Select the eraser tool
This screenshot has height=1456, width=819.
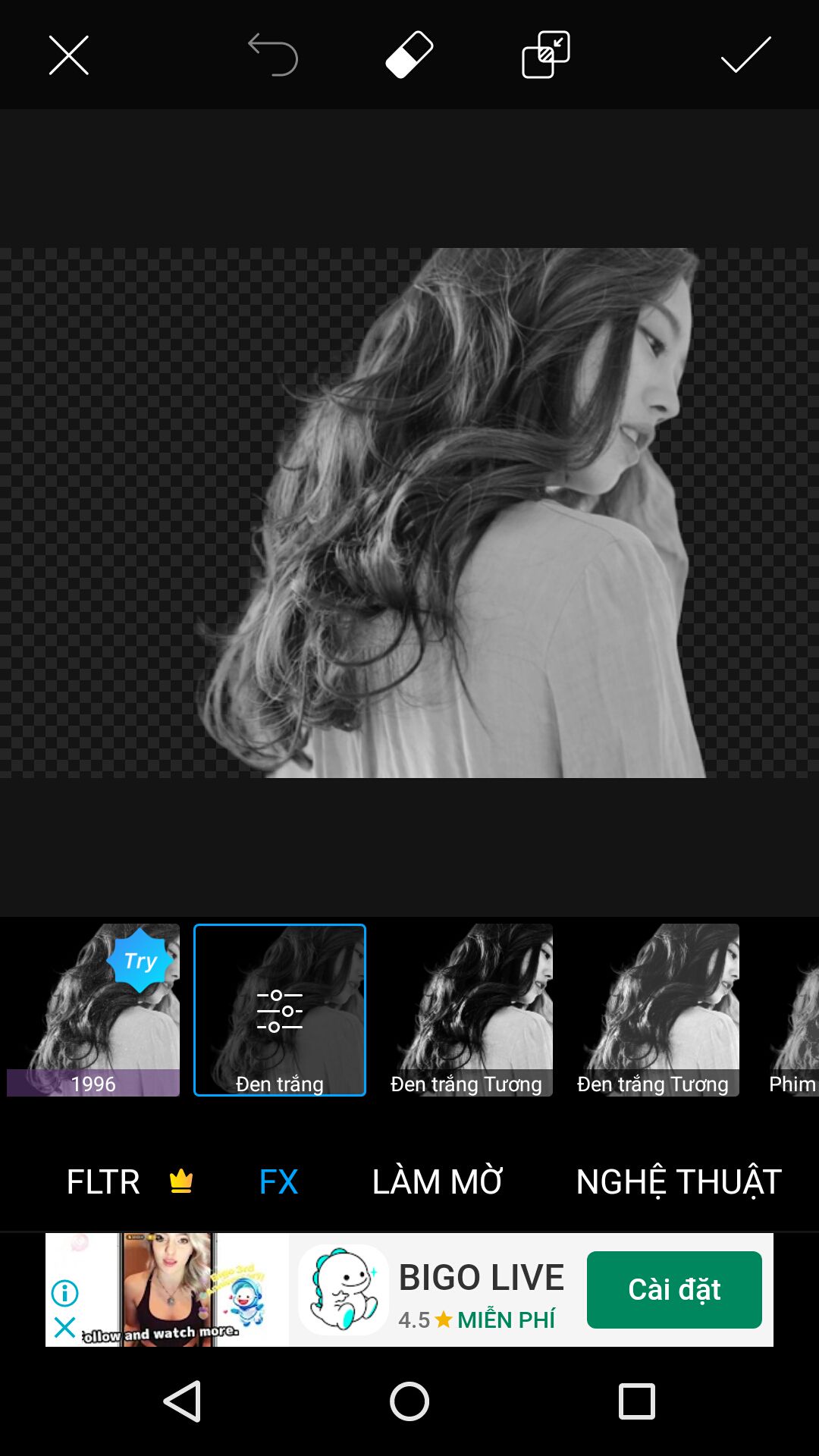[x=409, y=55]
